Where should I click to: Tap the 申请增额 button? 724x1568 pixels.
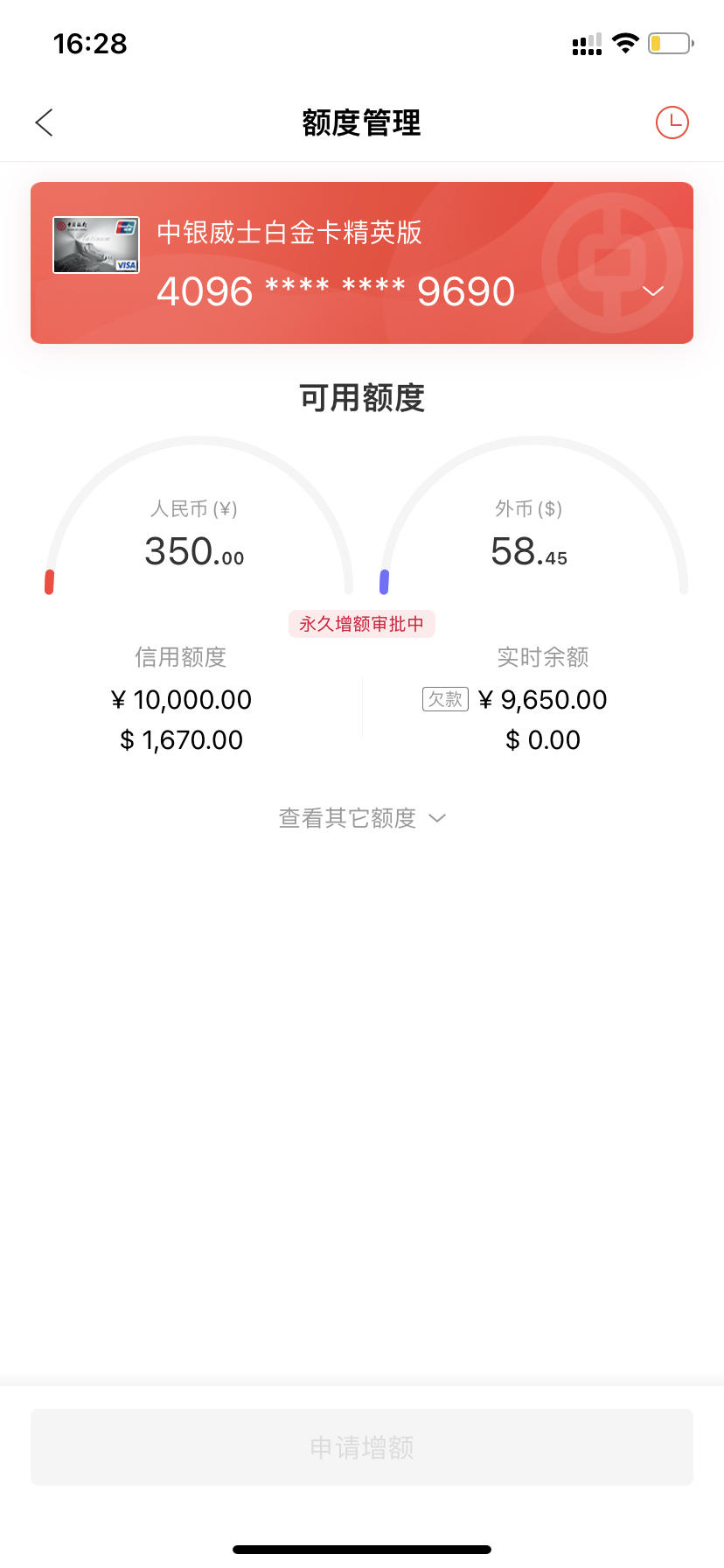point(362,1446)
